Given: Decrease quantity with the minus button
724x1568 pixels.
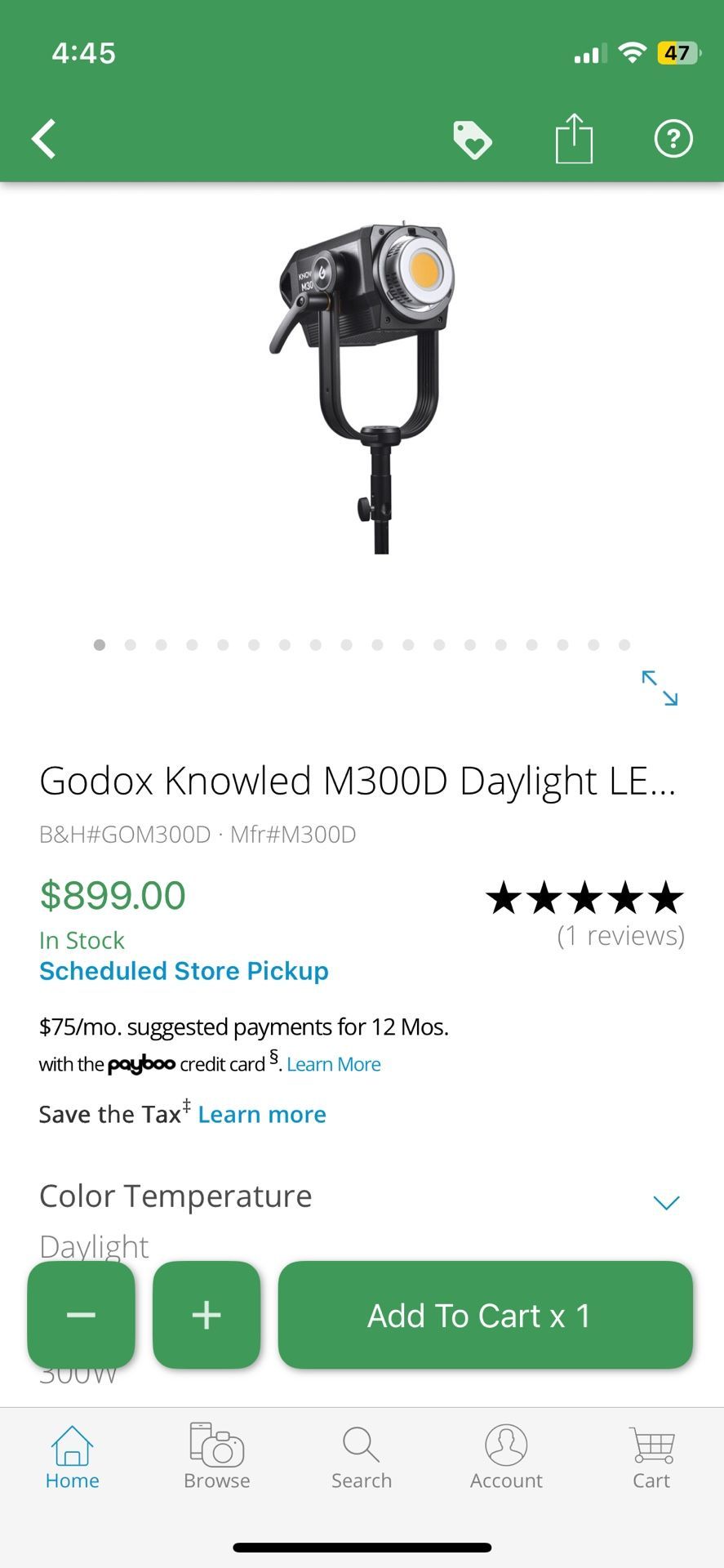Looking at the screenshot, I should (x=81, y=1315).
